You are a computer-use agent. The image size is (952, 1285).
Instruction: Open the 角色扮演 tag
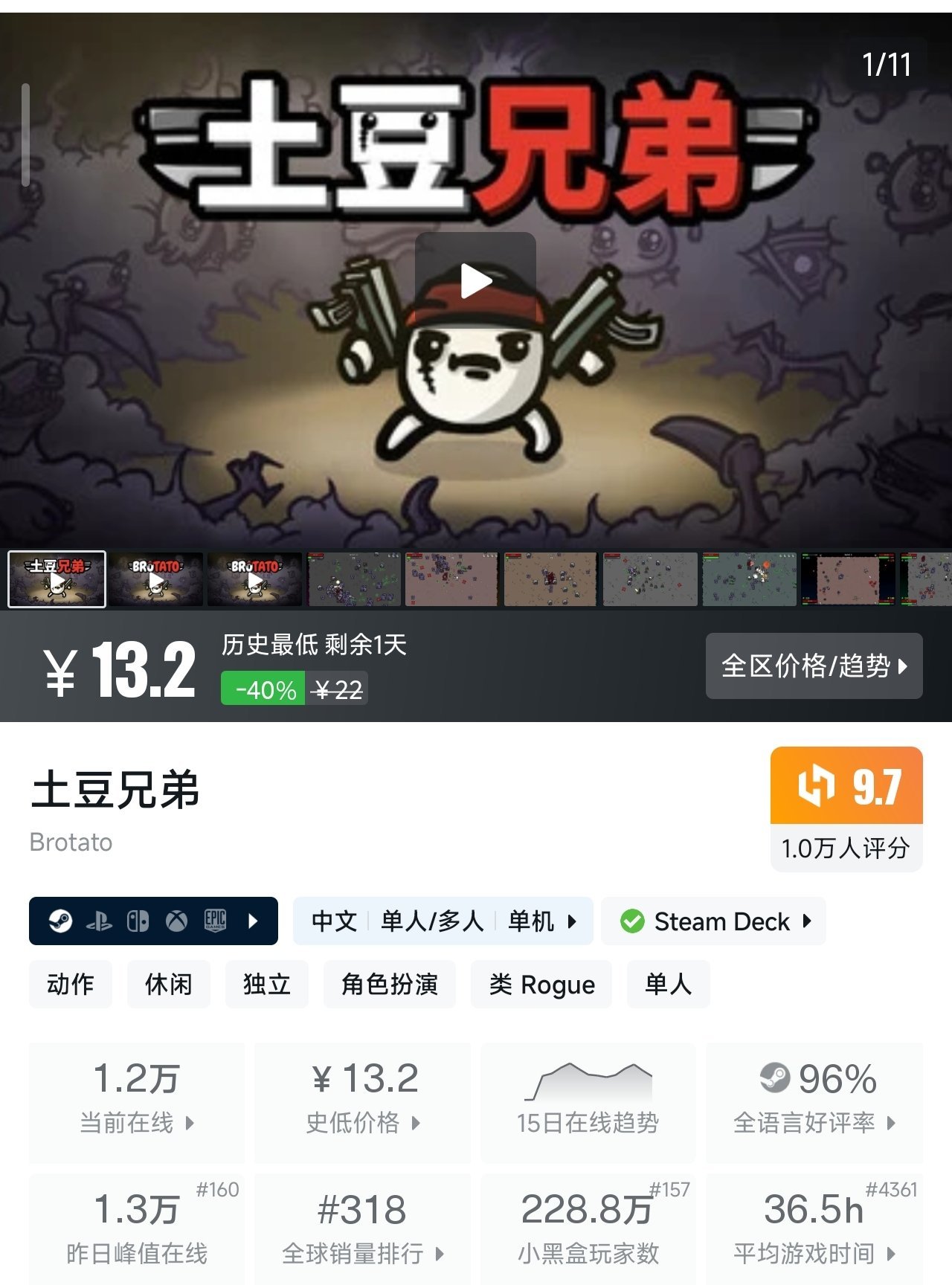coord(389,984)
